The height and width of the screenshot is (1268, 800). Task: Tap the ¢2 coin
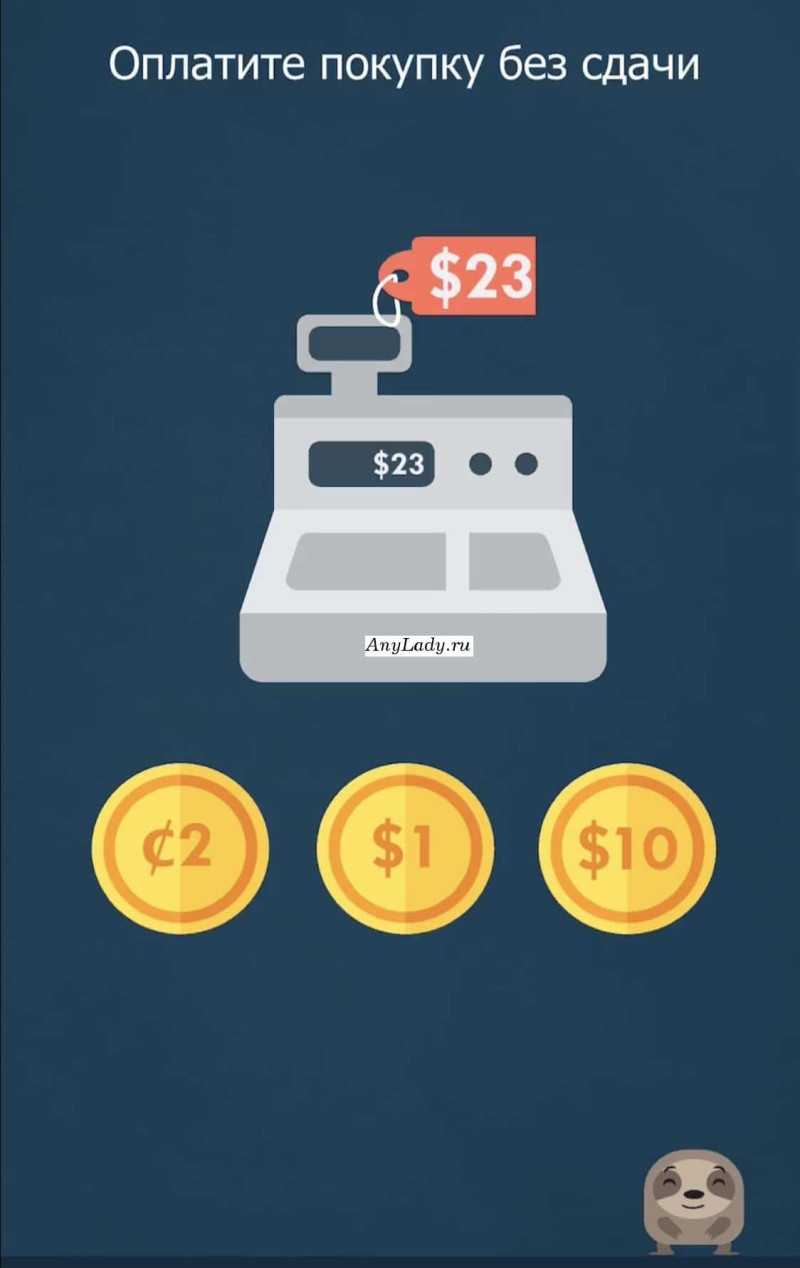click(x=180, y=848)
